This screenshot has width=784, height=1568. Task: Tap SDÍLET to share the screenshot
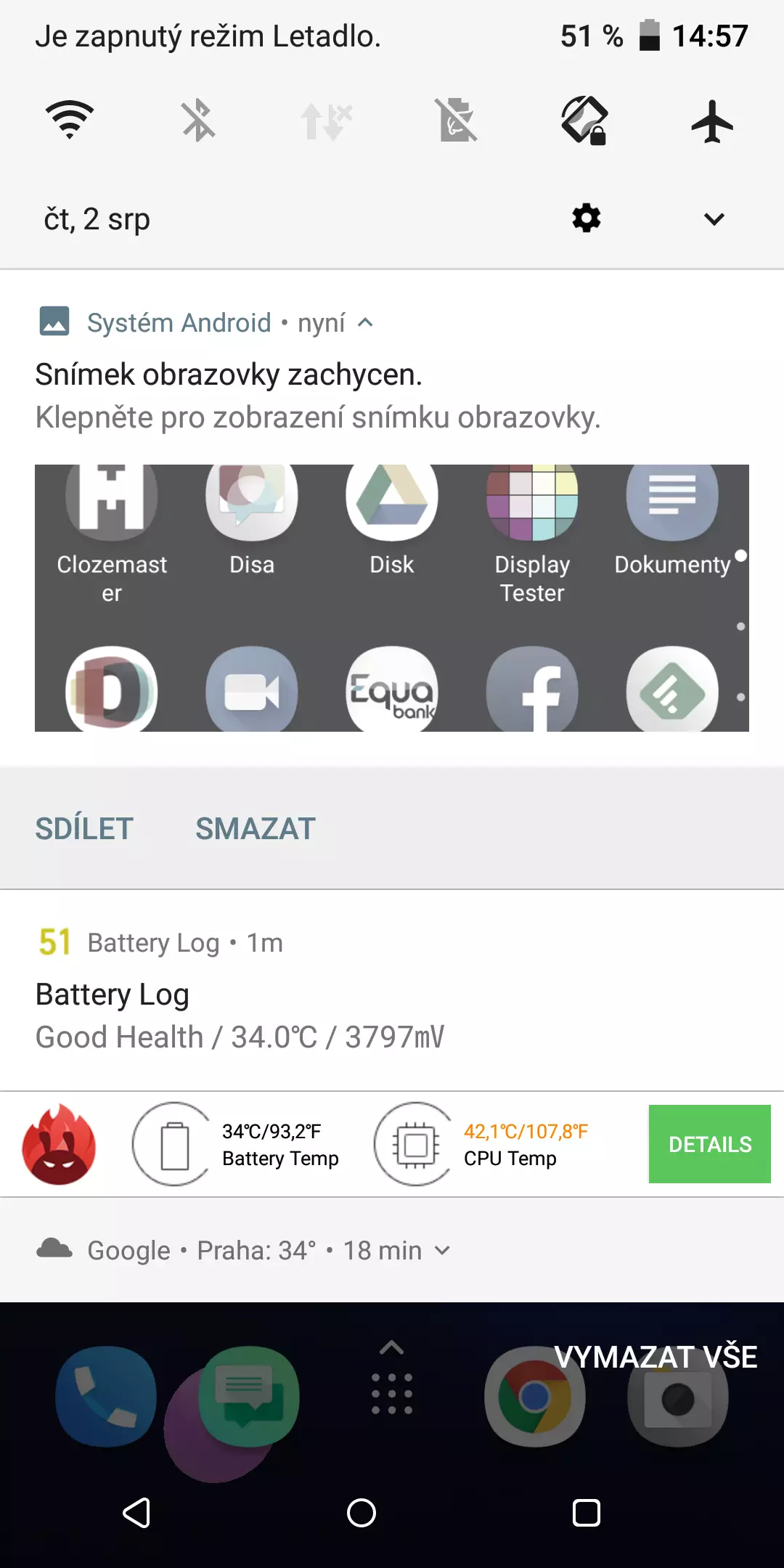point(84,828)
